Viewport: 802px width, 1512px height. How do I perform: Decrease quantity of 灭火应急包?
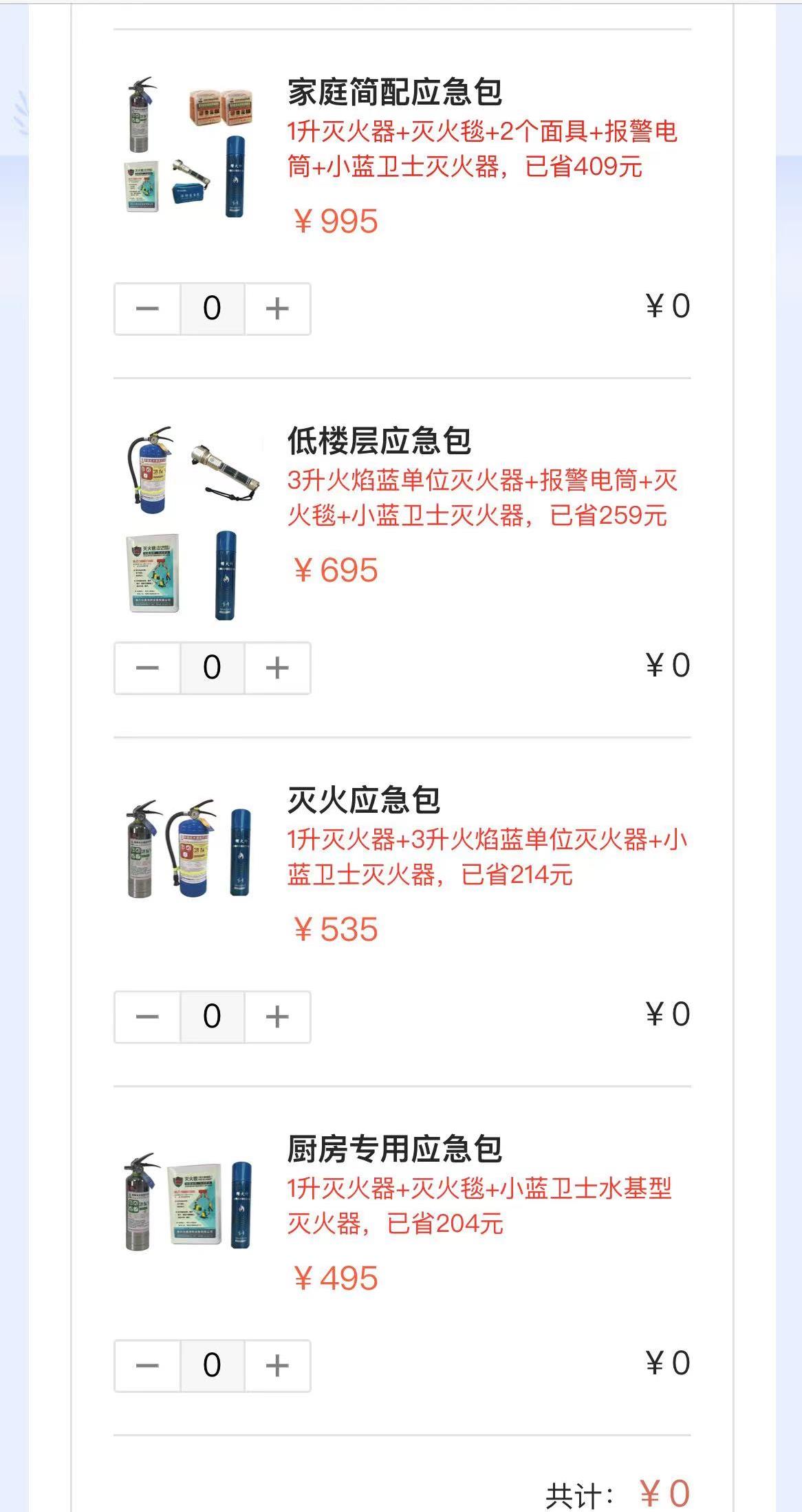tap(147, 1016)
